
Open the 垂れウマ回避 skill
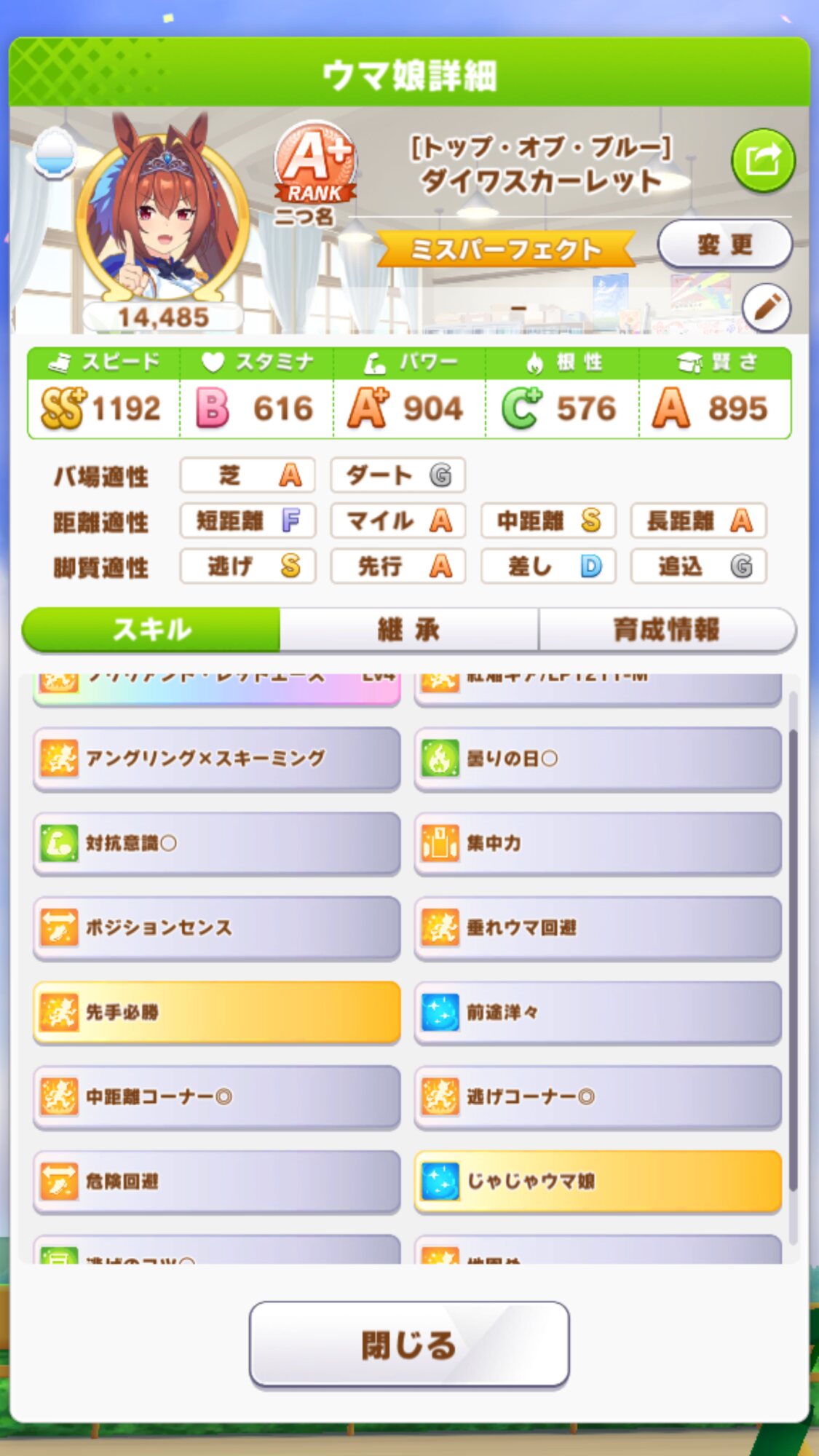[x=598, y=927]
